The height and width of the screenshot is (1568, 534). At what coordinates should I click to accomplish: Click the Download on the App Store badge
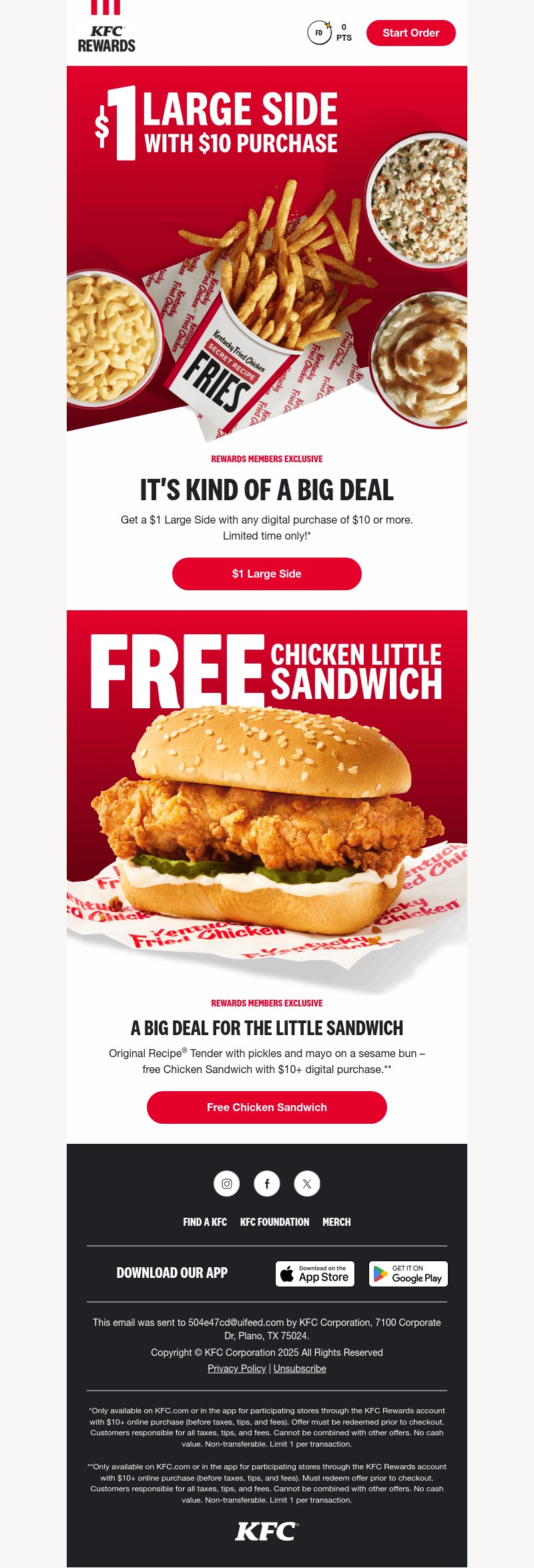pyautogui.click(x=314, y=1273)
